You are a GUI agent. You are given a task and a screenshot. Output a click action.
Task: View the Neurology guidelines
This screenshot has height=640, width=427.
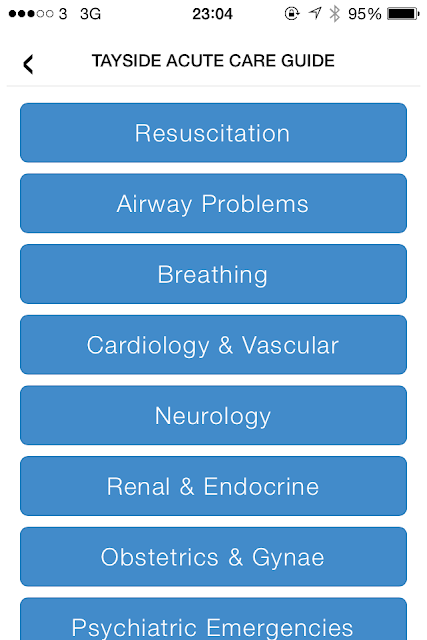pos(213,415)
